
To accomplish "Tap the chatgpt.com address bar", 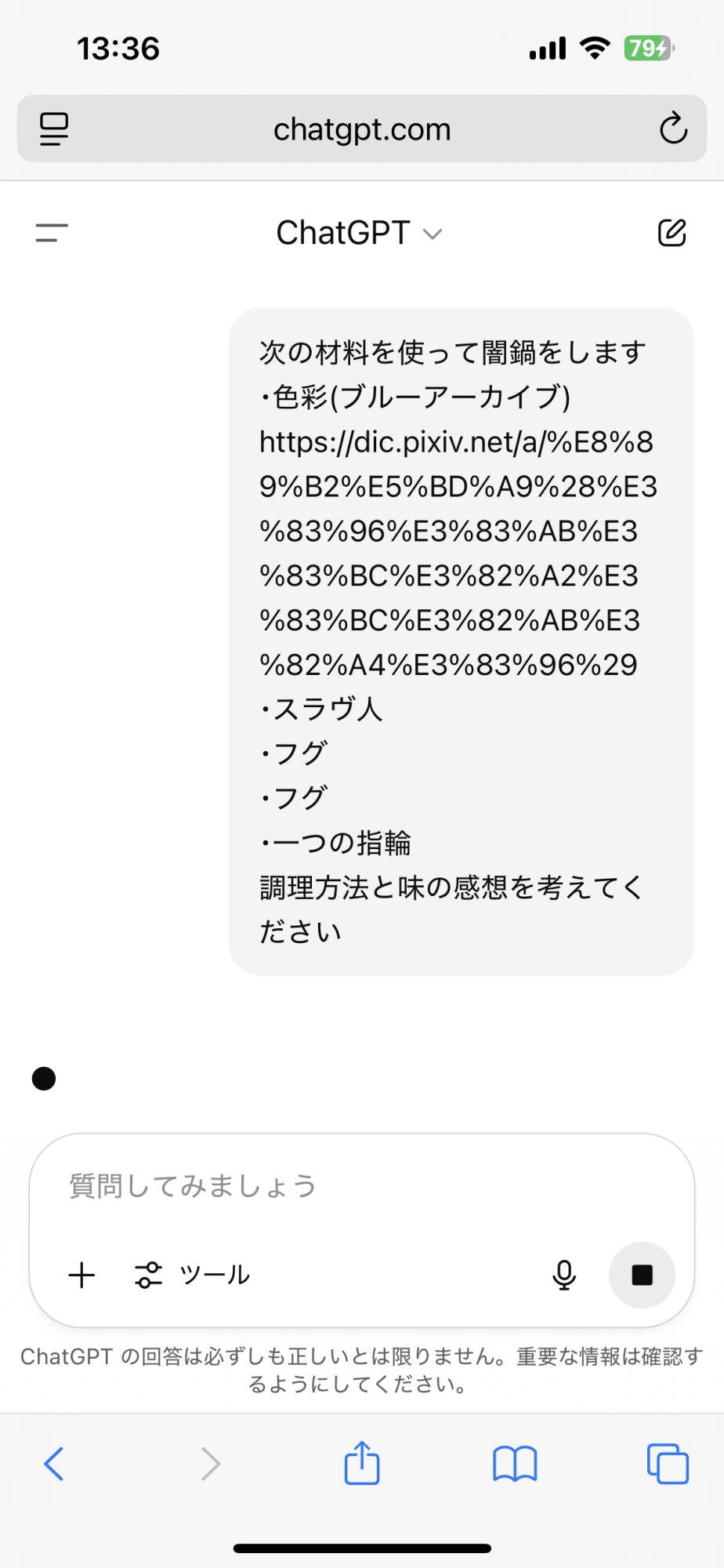I will pyautogui.click(x=362, y=129).
